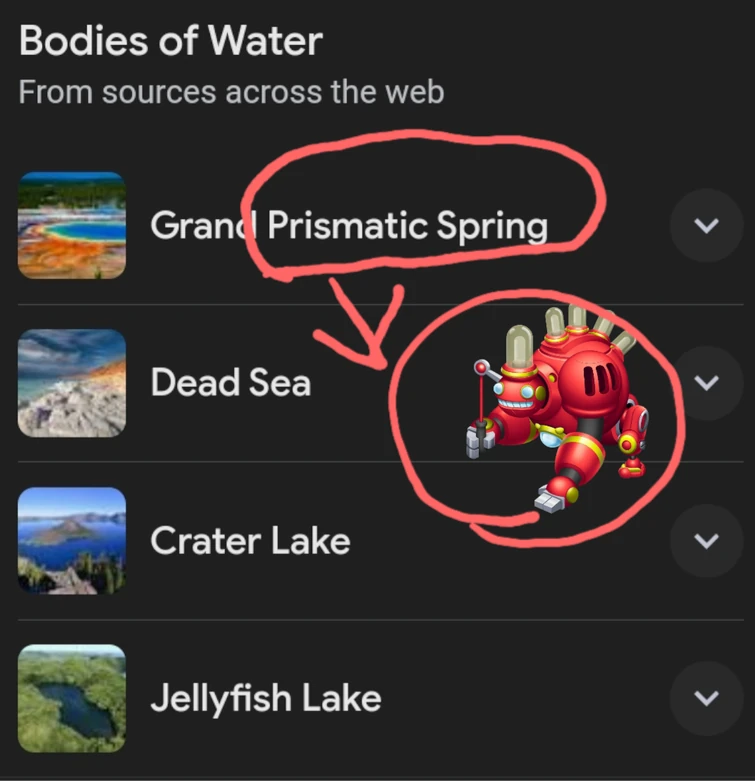Image resolution: width=755 pixels, height=781 pixels.
Task: Expand the Crater Lake entry
Action: (x=706, y=541)
